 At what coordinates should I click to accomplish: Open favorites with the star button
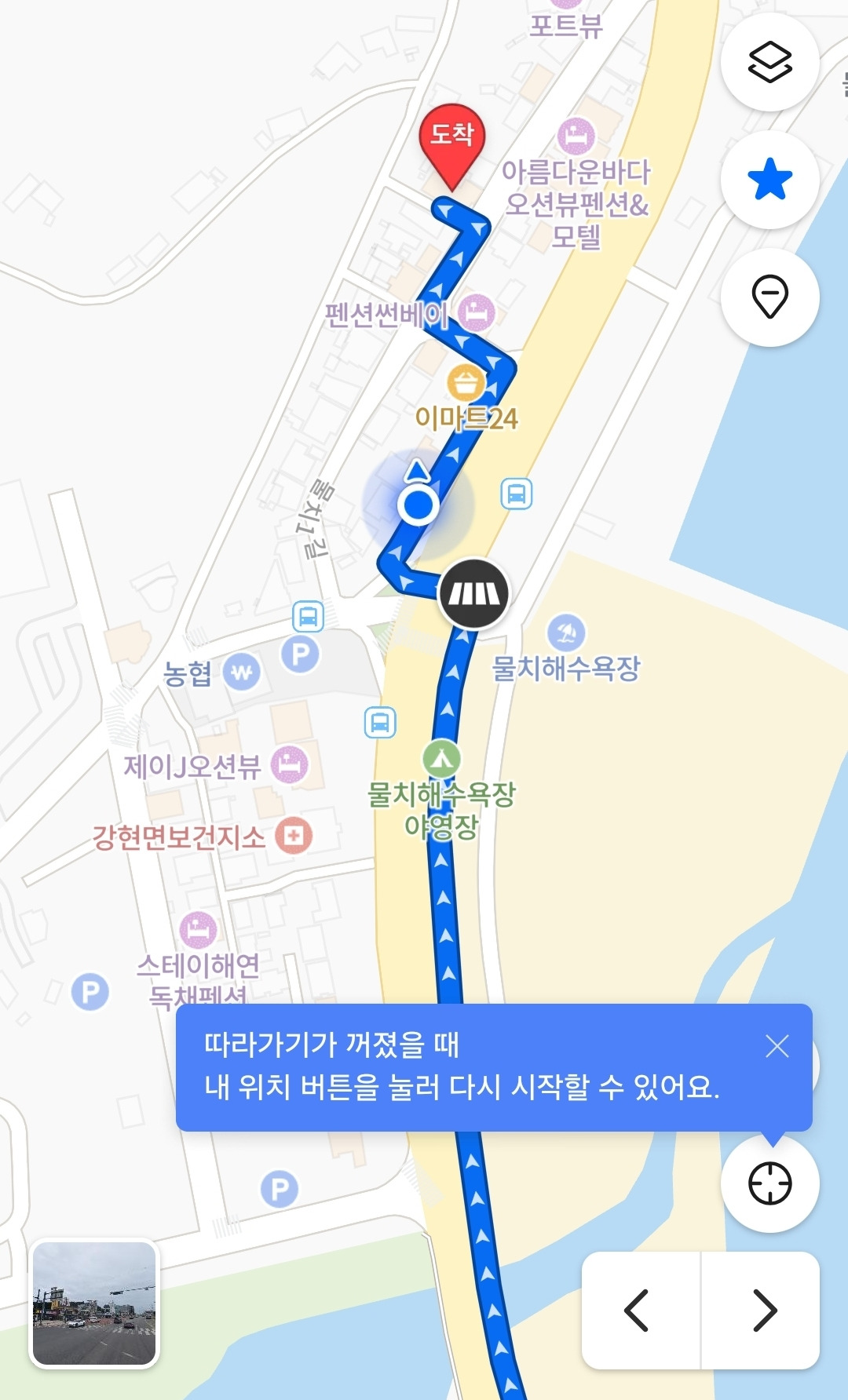(x=769, y=180)
